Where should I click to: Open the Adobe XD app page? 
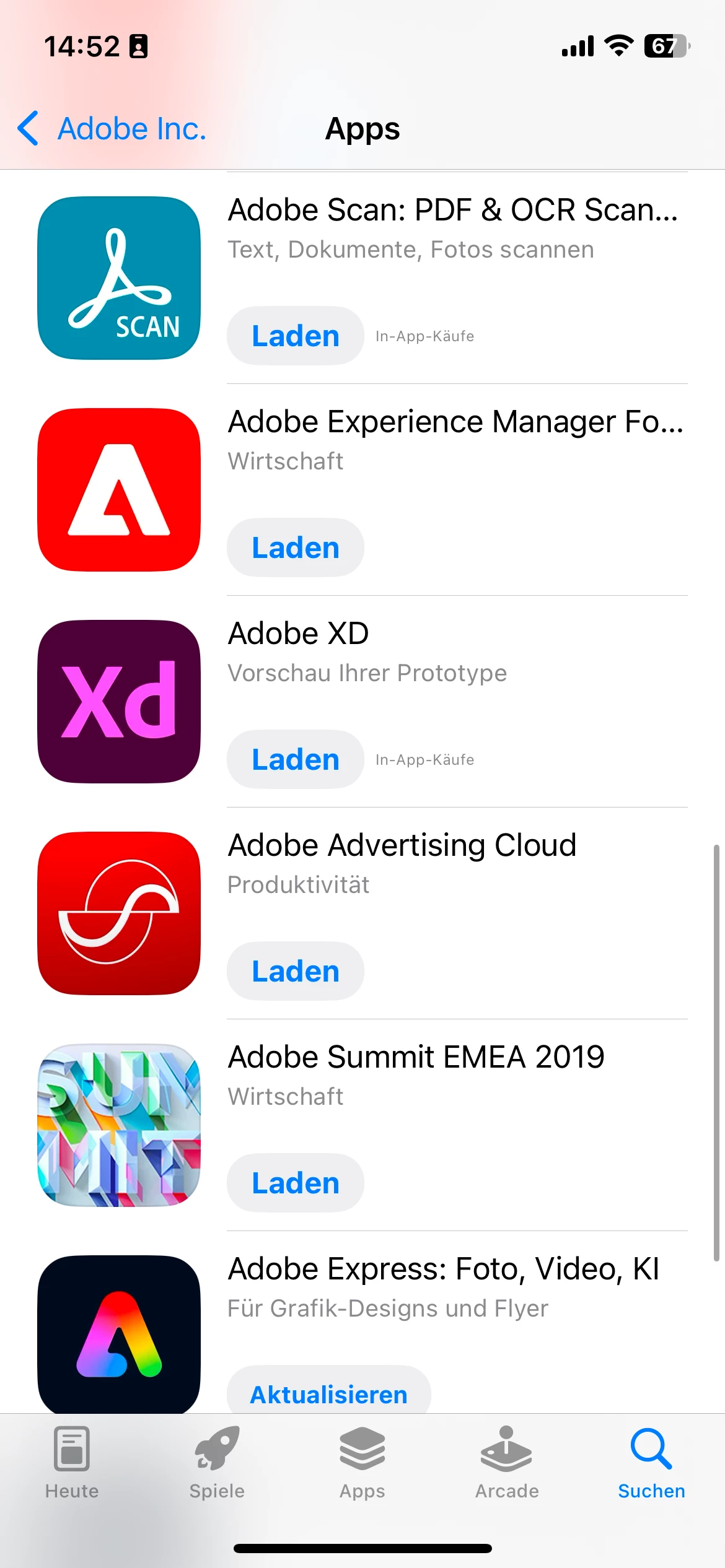(299, 634)
